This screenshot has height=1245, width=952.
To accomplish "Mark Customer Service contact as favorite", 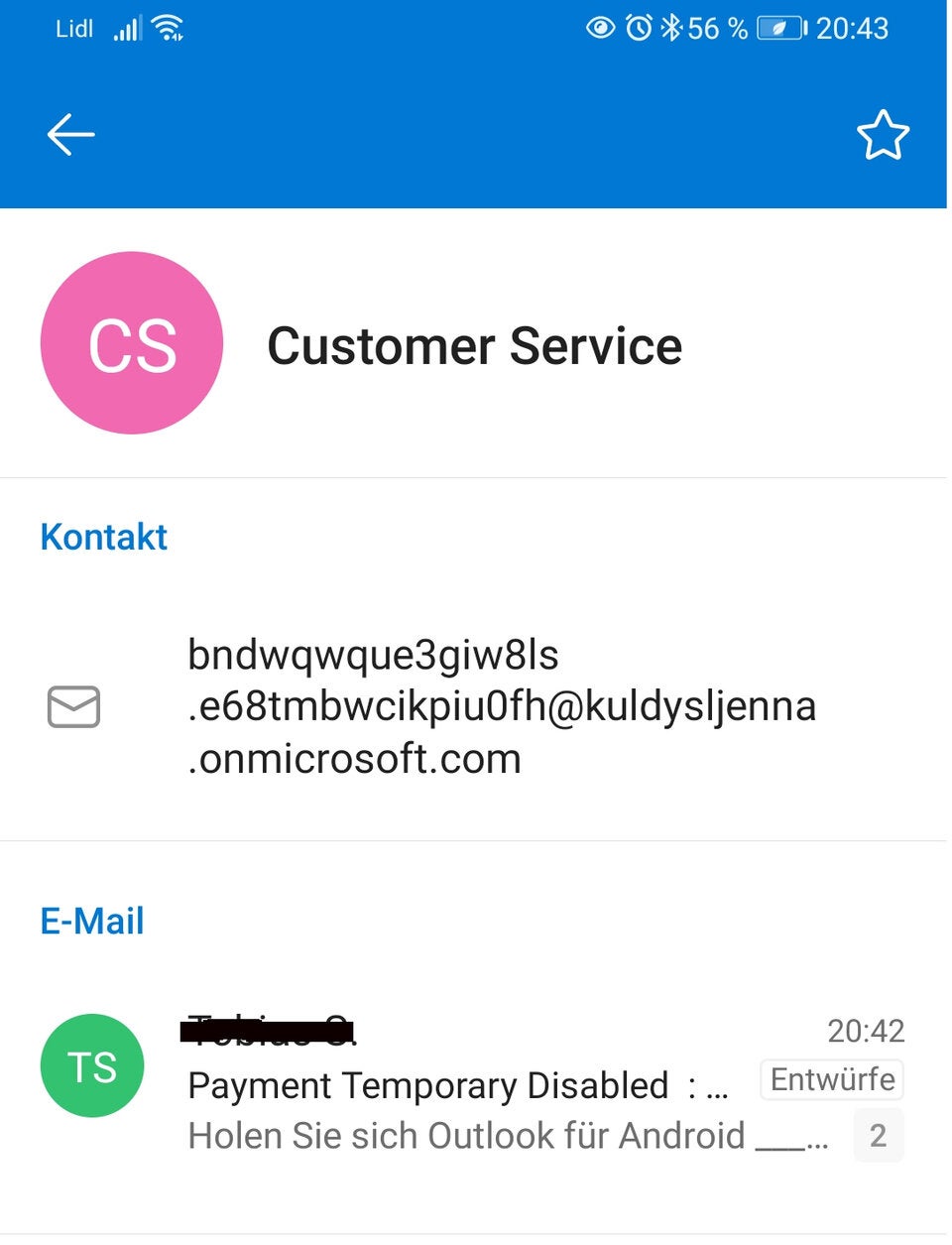I will coord(882,136).
